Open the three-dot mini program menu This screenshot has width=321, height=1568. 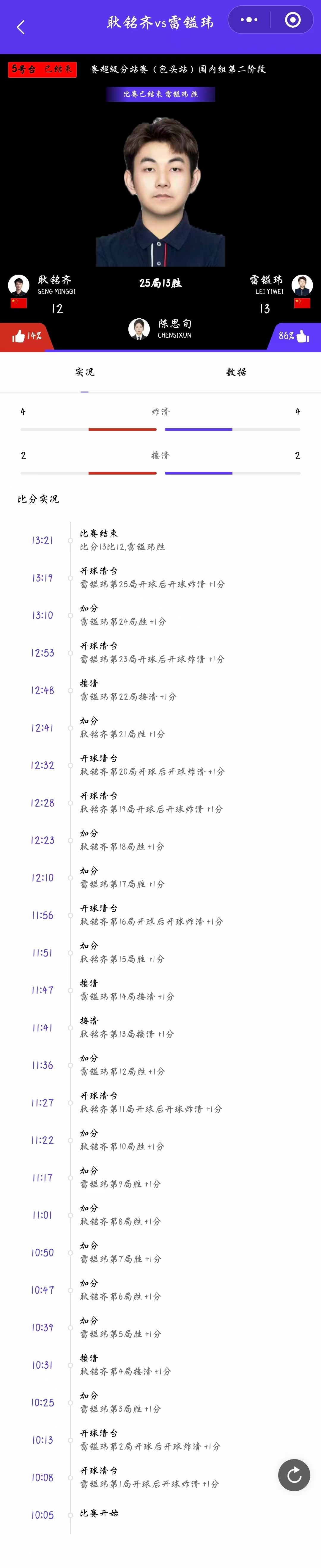pyautogui.click(x=249, y=20)
